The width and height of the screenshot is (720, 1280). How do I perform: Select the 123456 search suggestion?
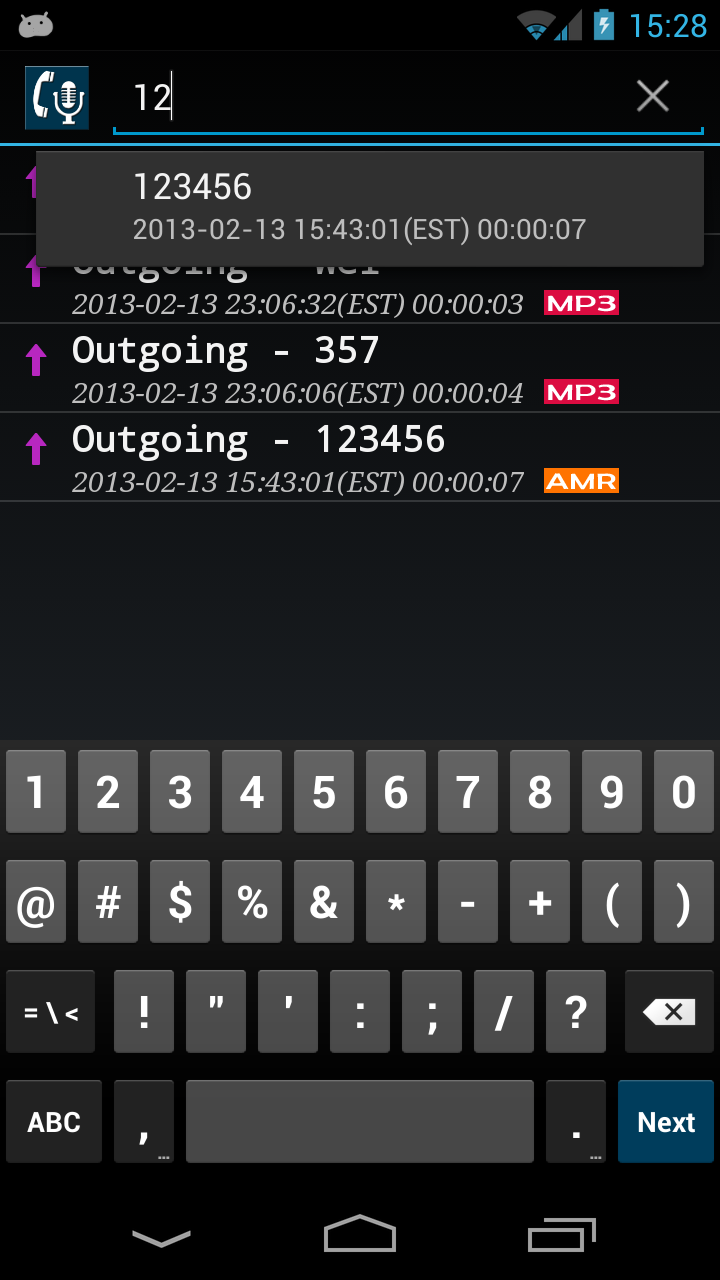pos(370,205)
